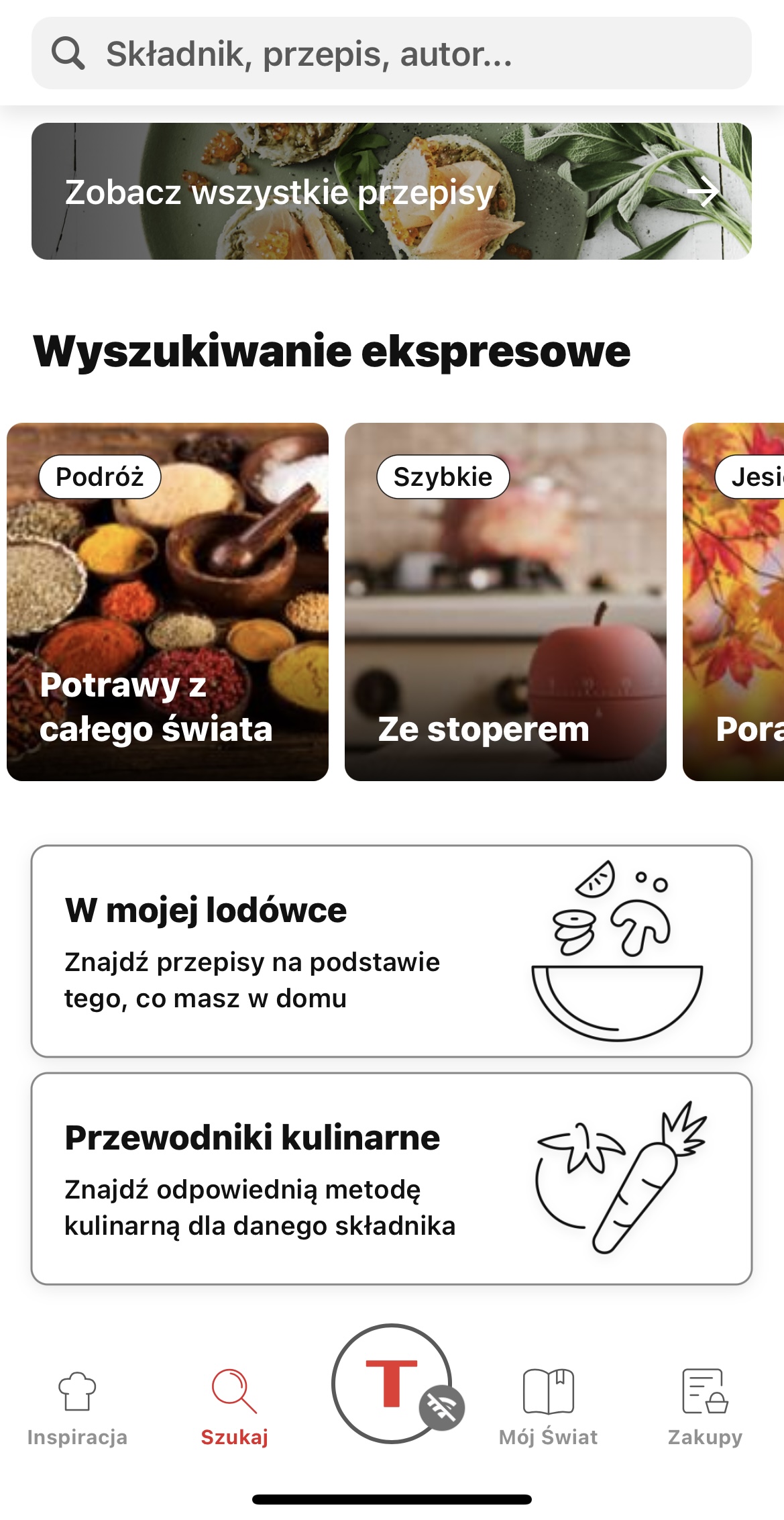Tap the Składnik, przepis, autor search field
This screenshot has width=784, height=1520.
tap(391, 54)
